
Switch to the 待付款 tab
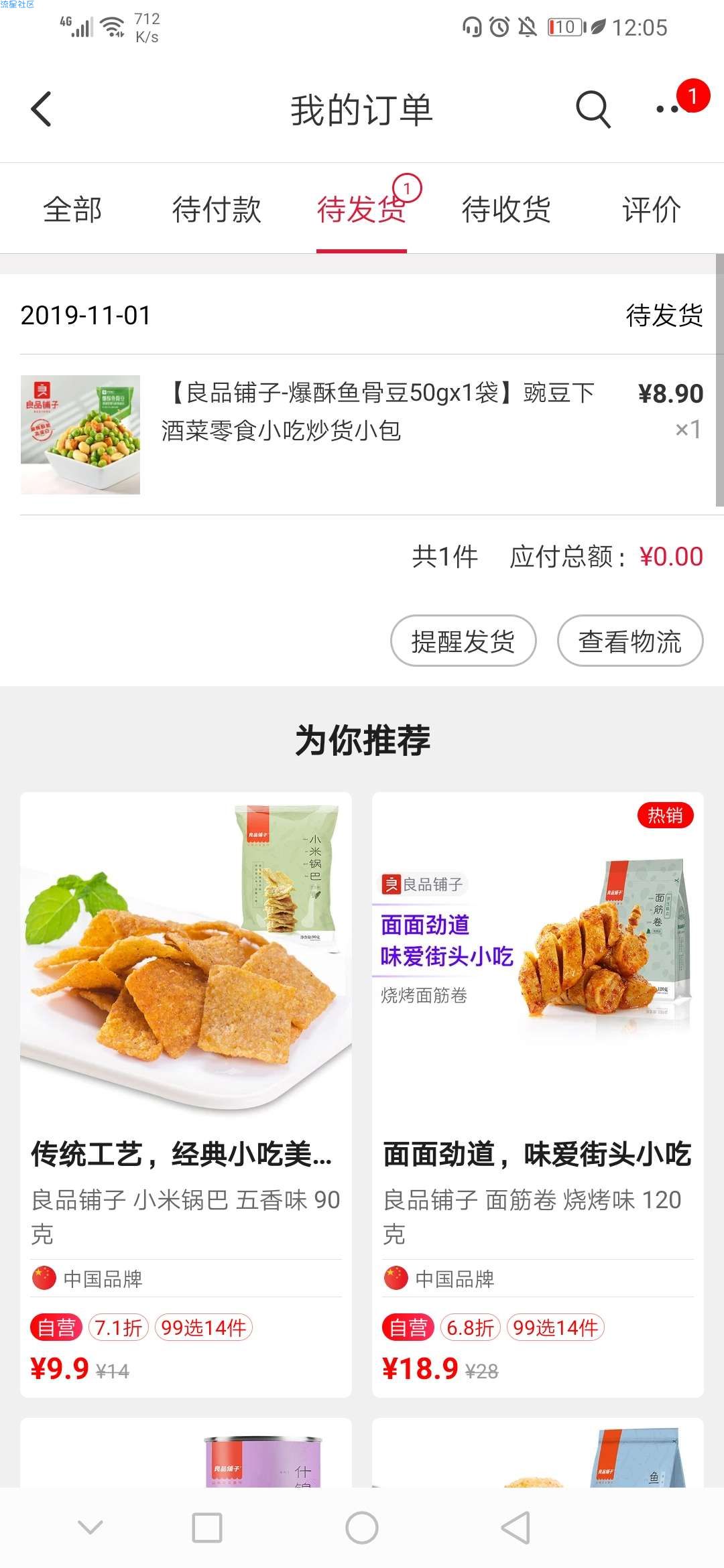tap(217, 210)
